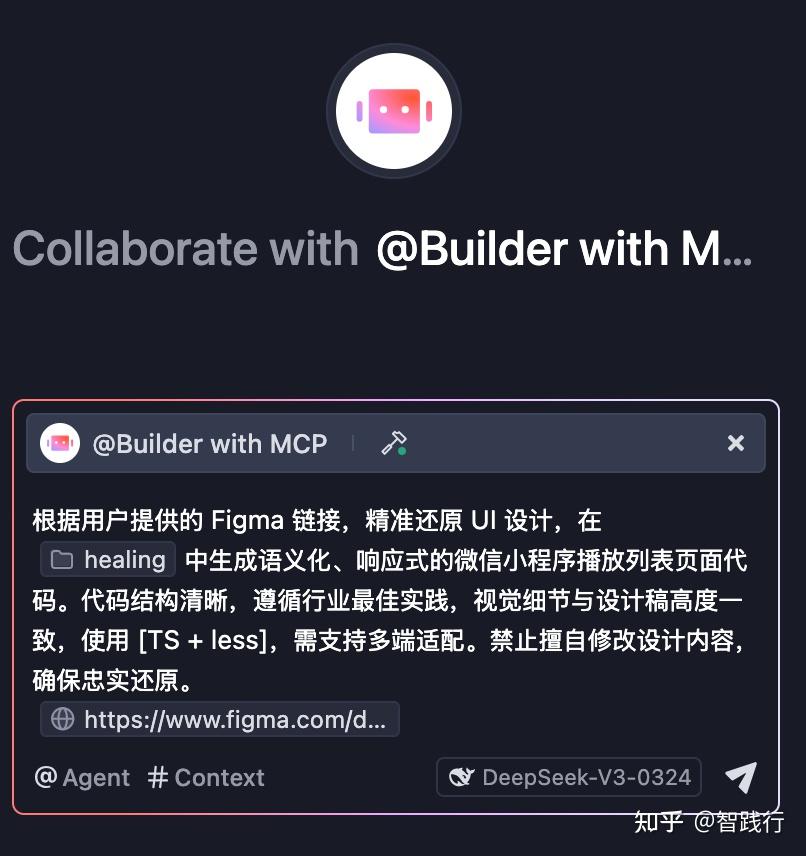The image size is (806, 856).
Task: Open the attached Figma design link
Action: (219, 719)
